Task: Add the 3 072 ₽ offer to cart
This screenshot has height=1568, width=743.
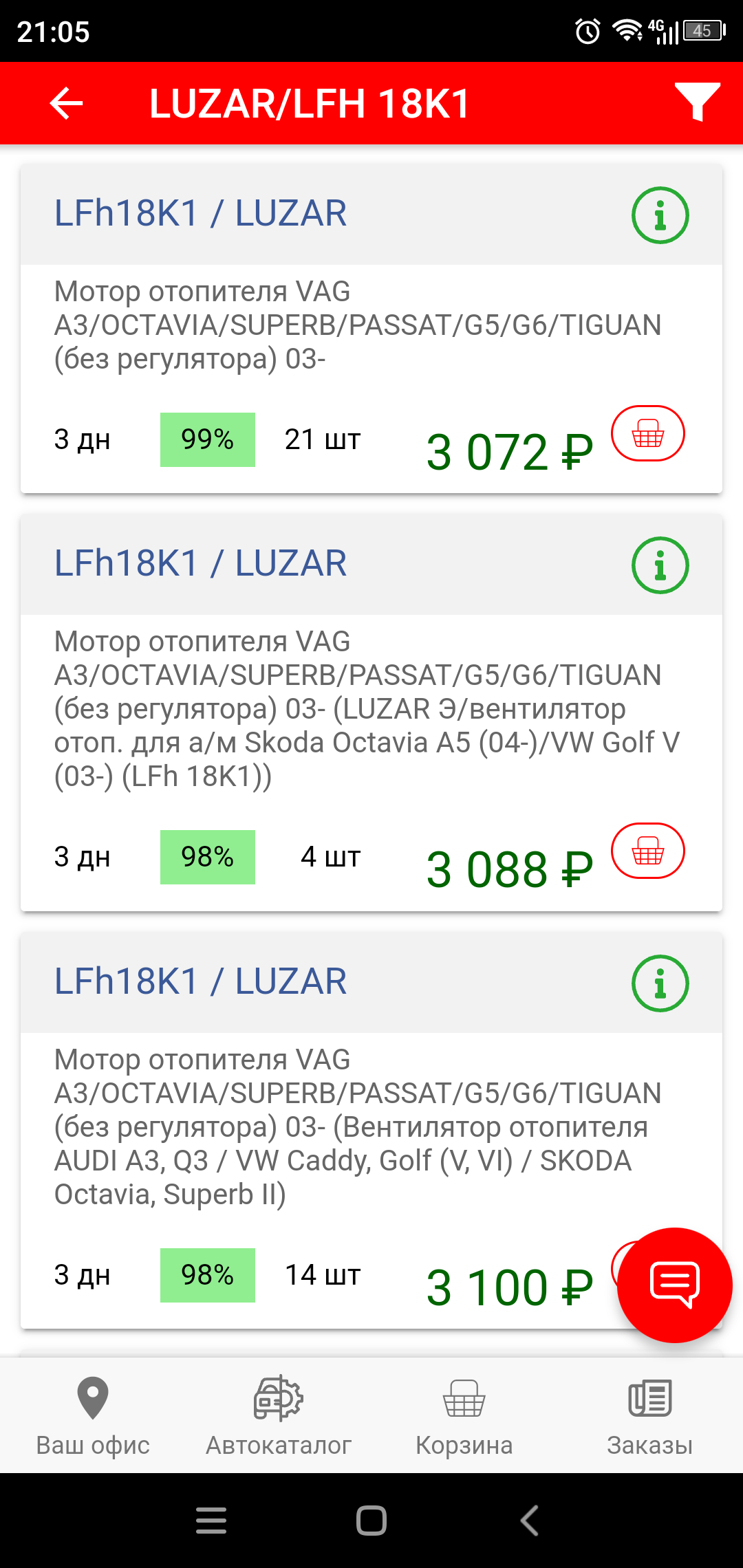Action: tap(647, 434)
